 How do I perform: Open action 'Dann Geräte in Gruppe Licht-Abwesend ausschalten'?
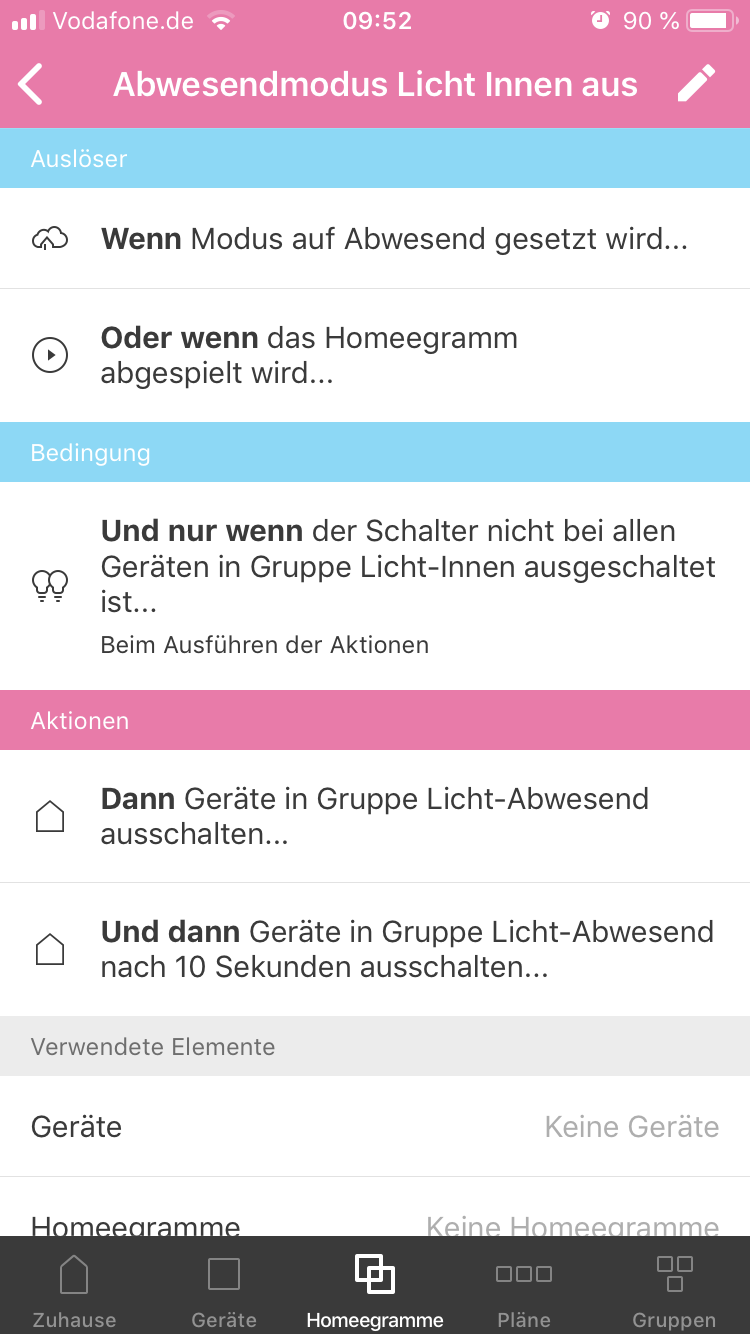click(375, 816)
